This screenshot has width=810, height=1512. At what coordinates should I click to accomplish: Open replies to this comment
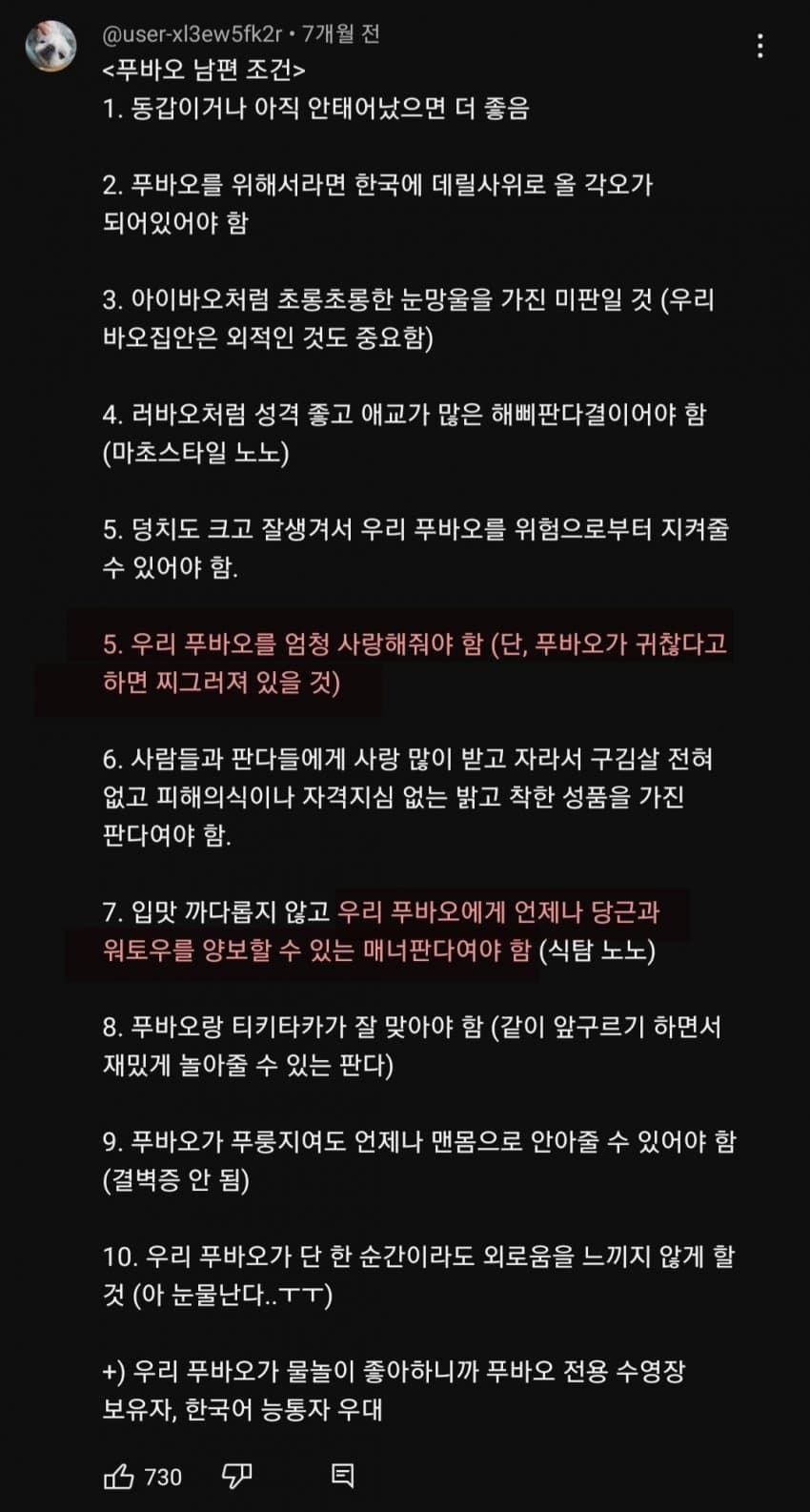click(342, 1477)
